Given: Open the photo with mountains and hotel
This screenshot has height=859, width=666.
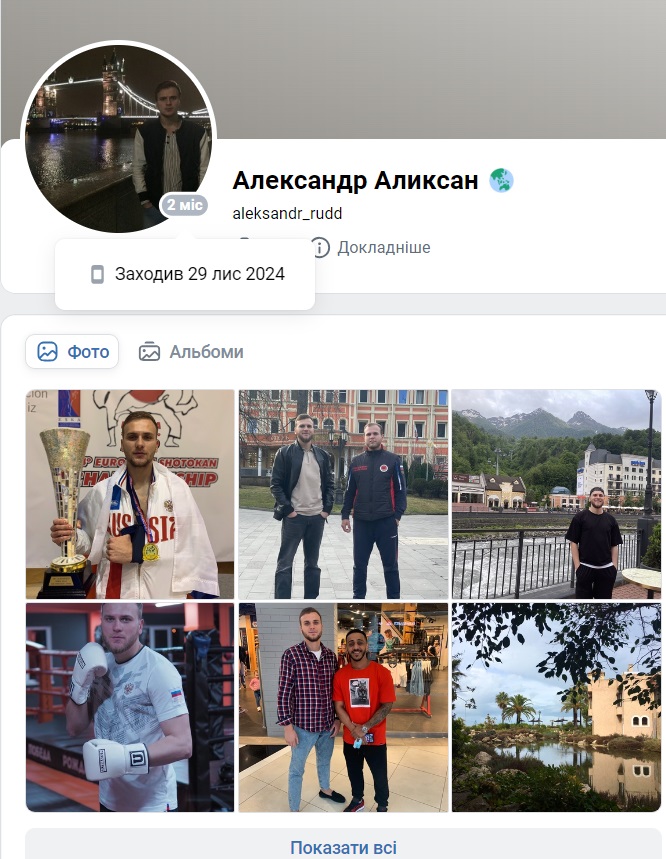Looking at the screenshot, I should tap(555, 494).
